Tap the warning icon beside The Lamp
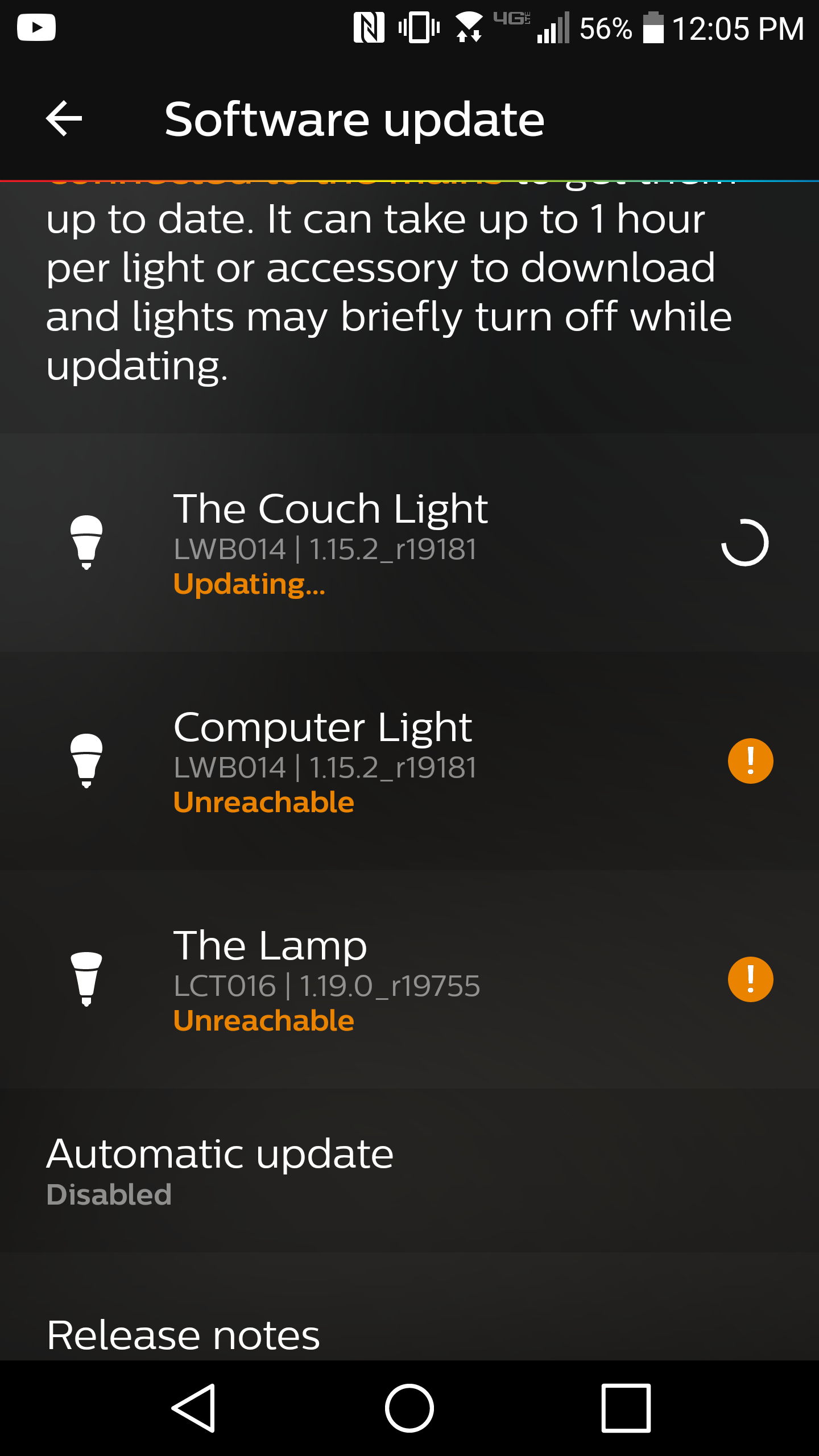 (750, 979)
